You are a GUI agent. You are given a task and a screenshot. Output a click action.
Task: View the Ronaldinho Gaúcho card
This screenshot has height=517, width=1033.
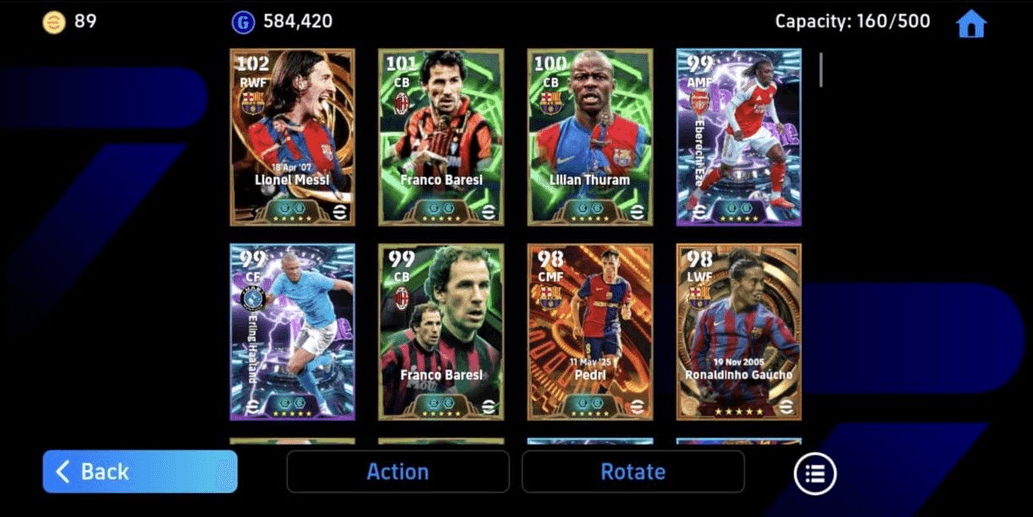[738, 332]
